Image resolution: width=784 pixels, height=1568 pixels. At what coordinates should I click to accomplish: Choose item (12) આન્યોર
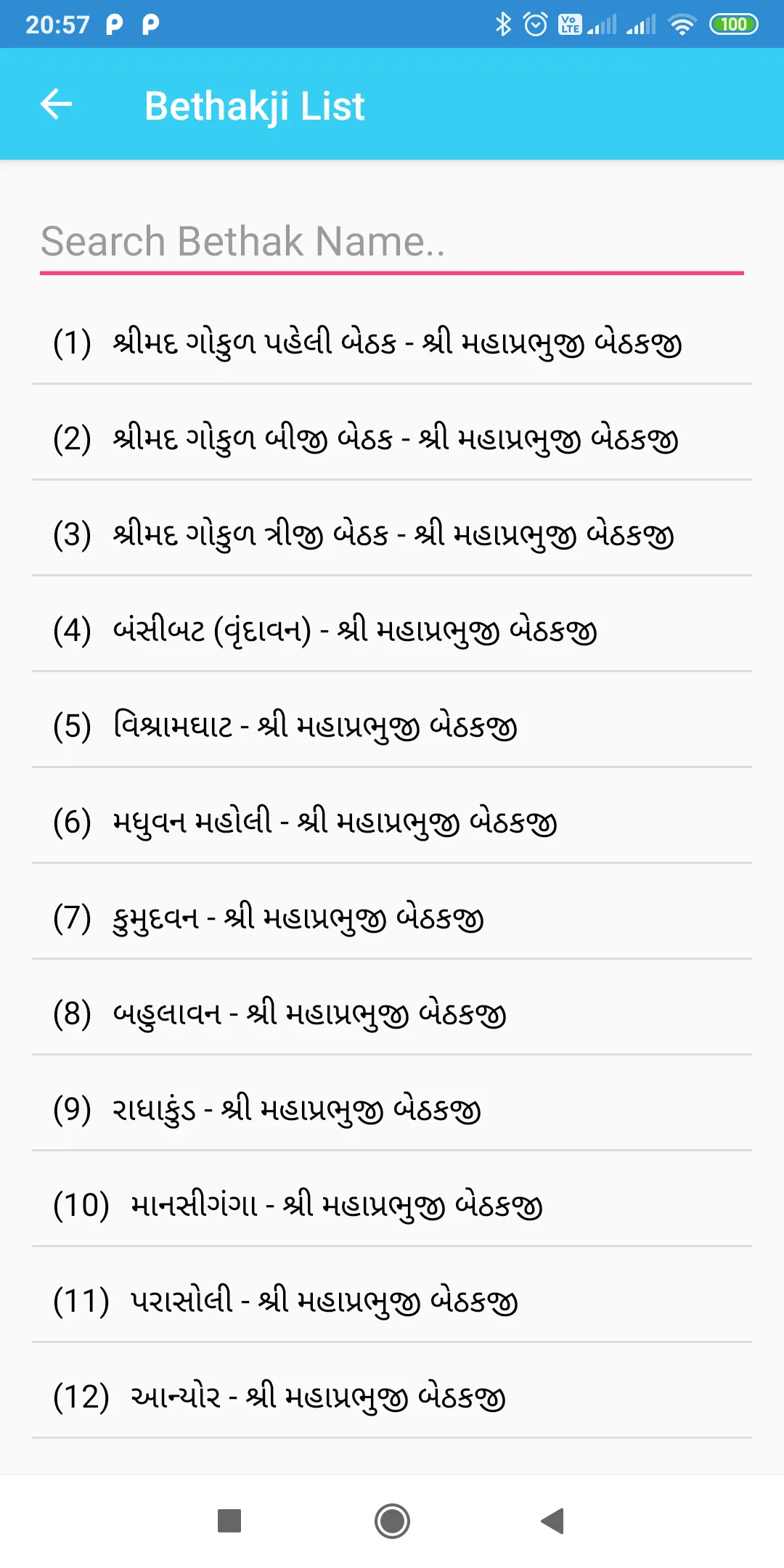click(x=392, y=1397)
